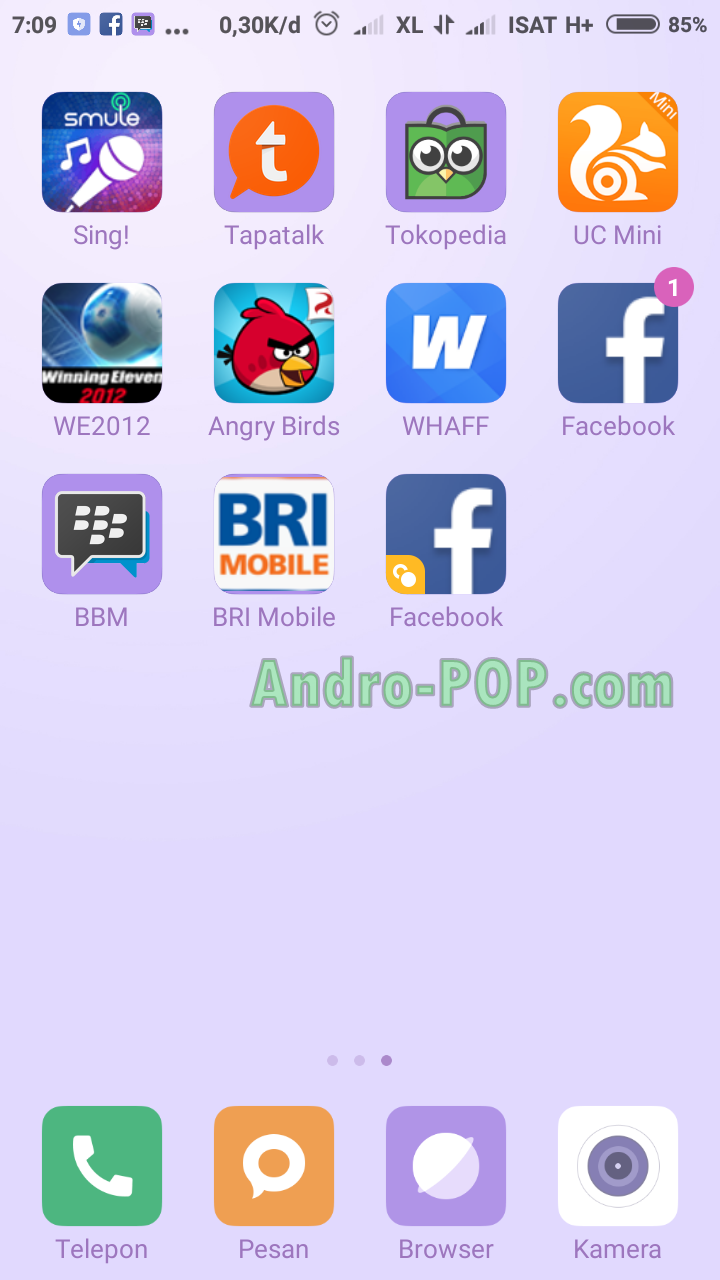Screen dimensions: 720x1280
Task: Open the Telepon dialer
Action: tap(102, 1166)
